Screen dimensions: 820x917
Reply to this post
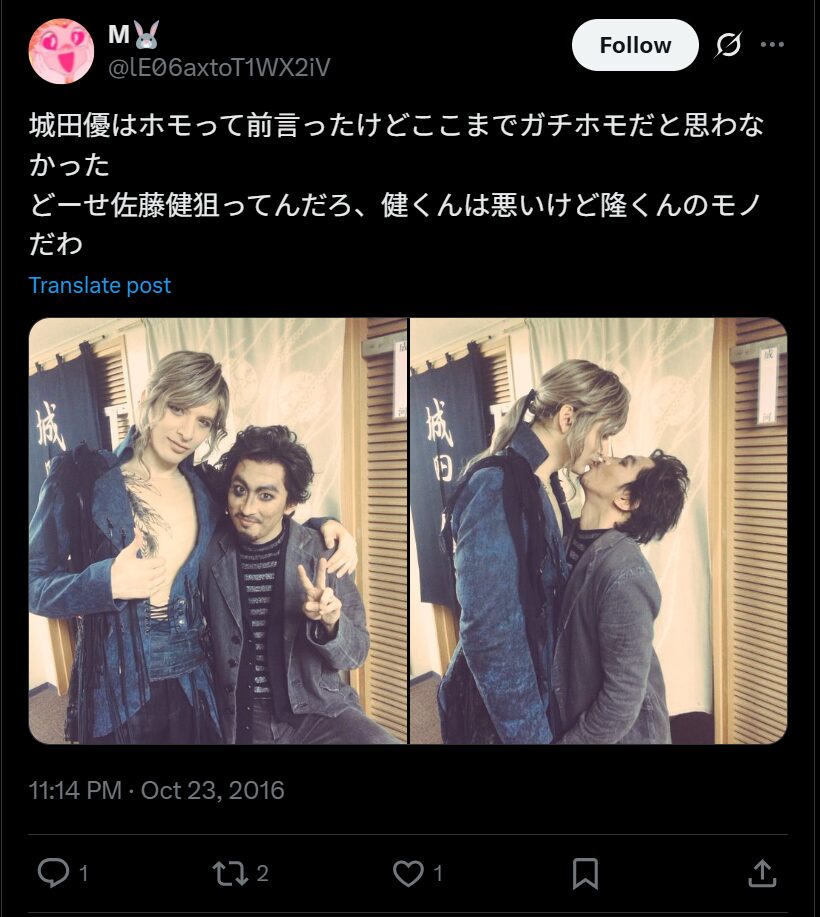(x=52, y=873)
